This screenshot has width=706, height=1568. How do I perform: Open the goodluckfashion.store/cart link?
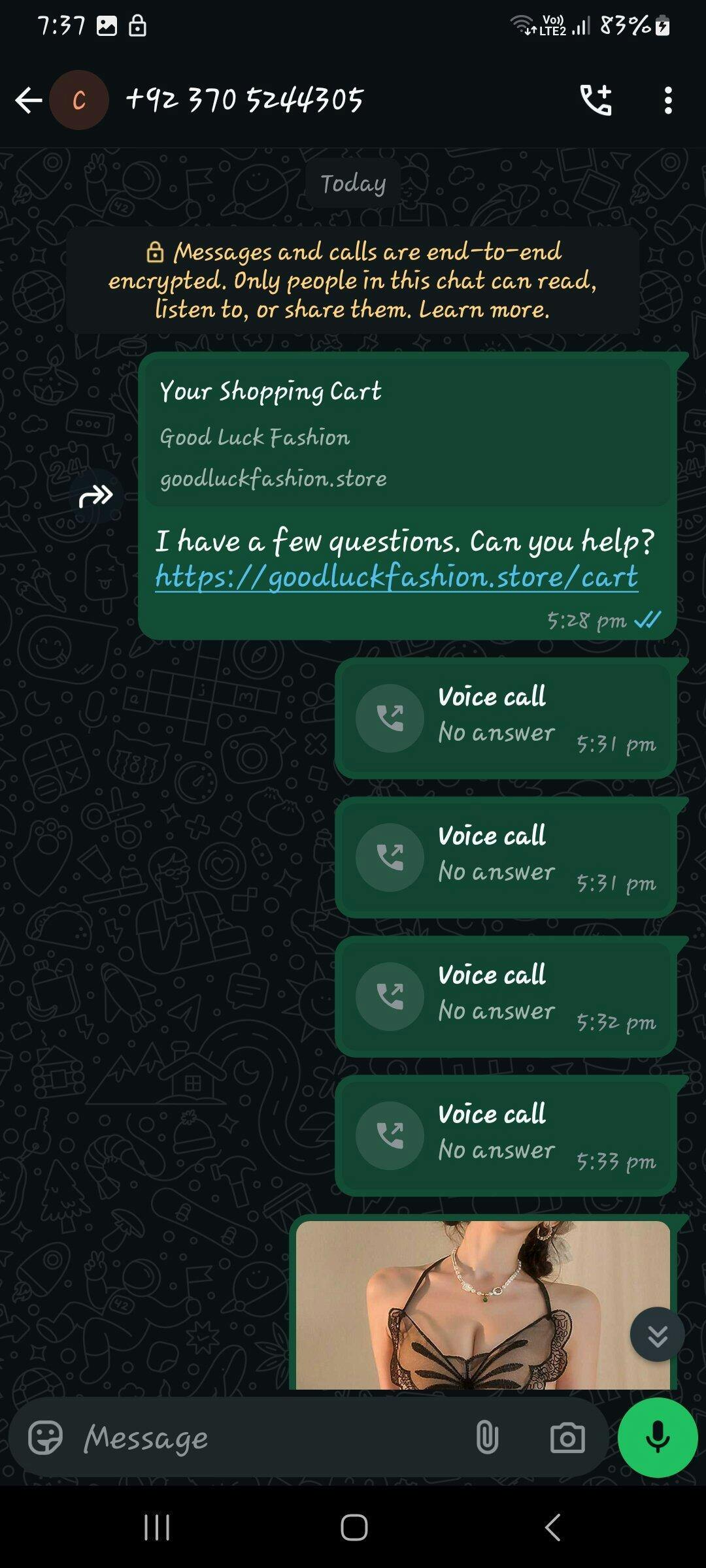click(x=396, y=577)
